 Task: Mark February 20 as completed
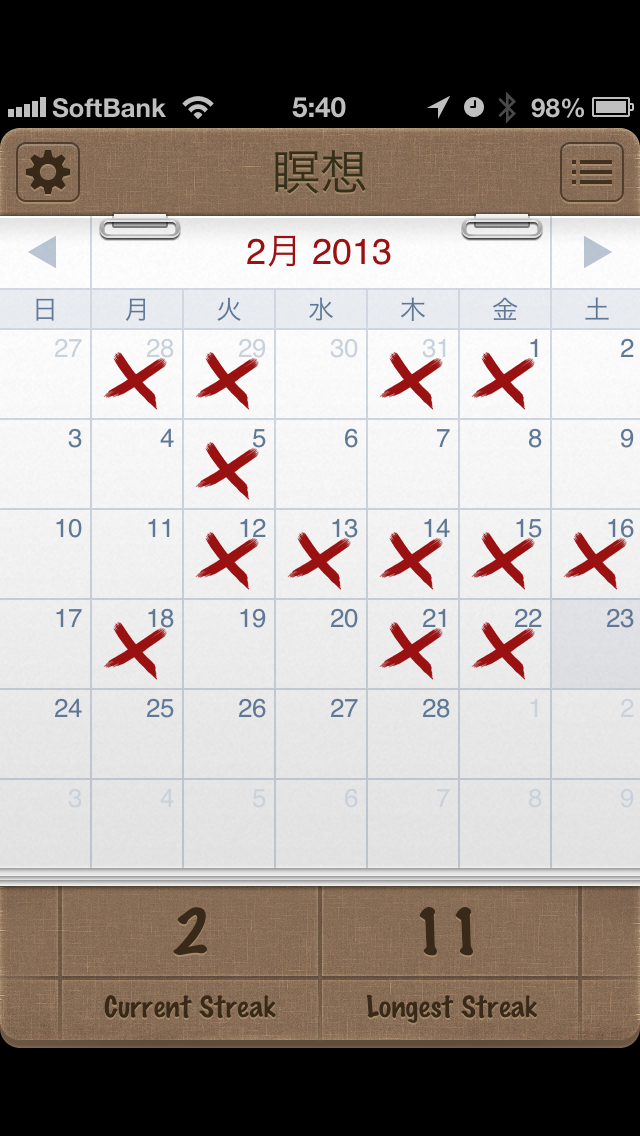[x=321, y=644]
